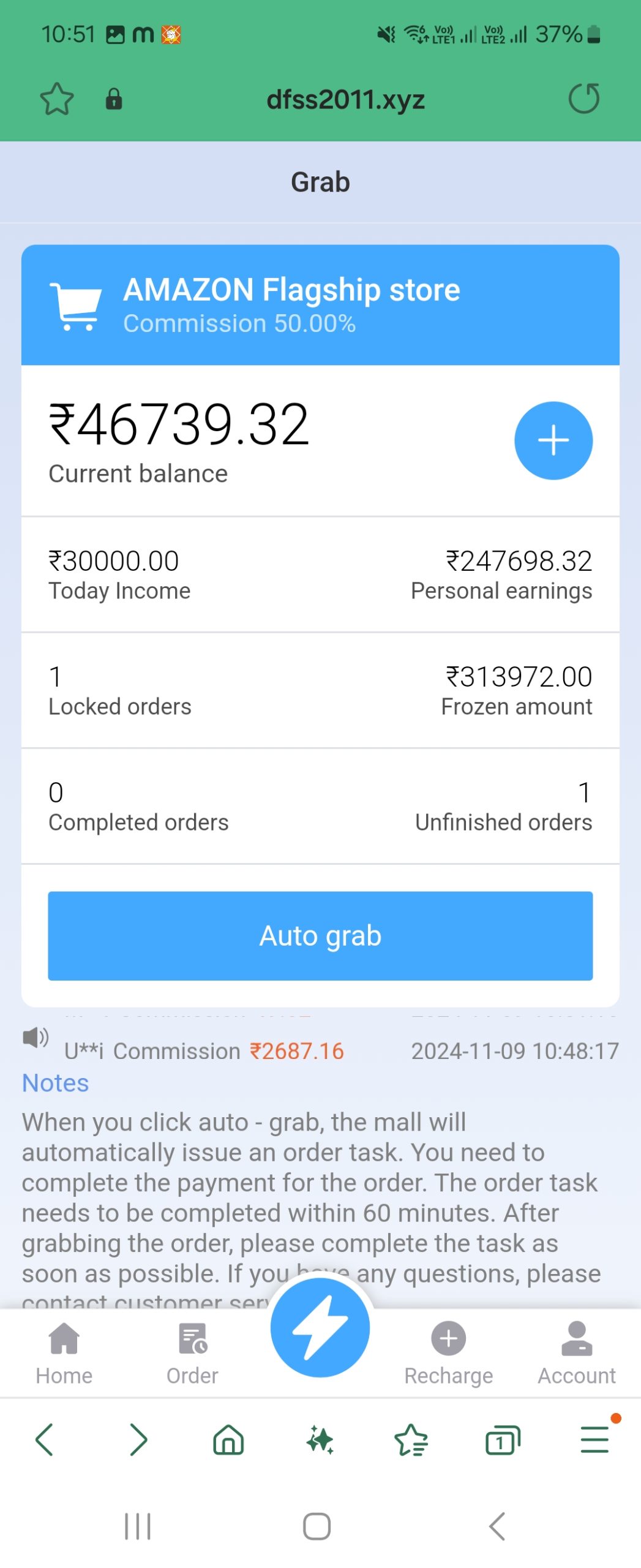Open the dfss2011.xyz address bar
The height and width of the screenshot is (1568, 641).
[345, 99]
